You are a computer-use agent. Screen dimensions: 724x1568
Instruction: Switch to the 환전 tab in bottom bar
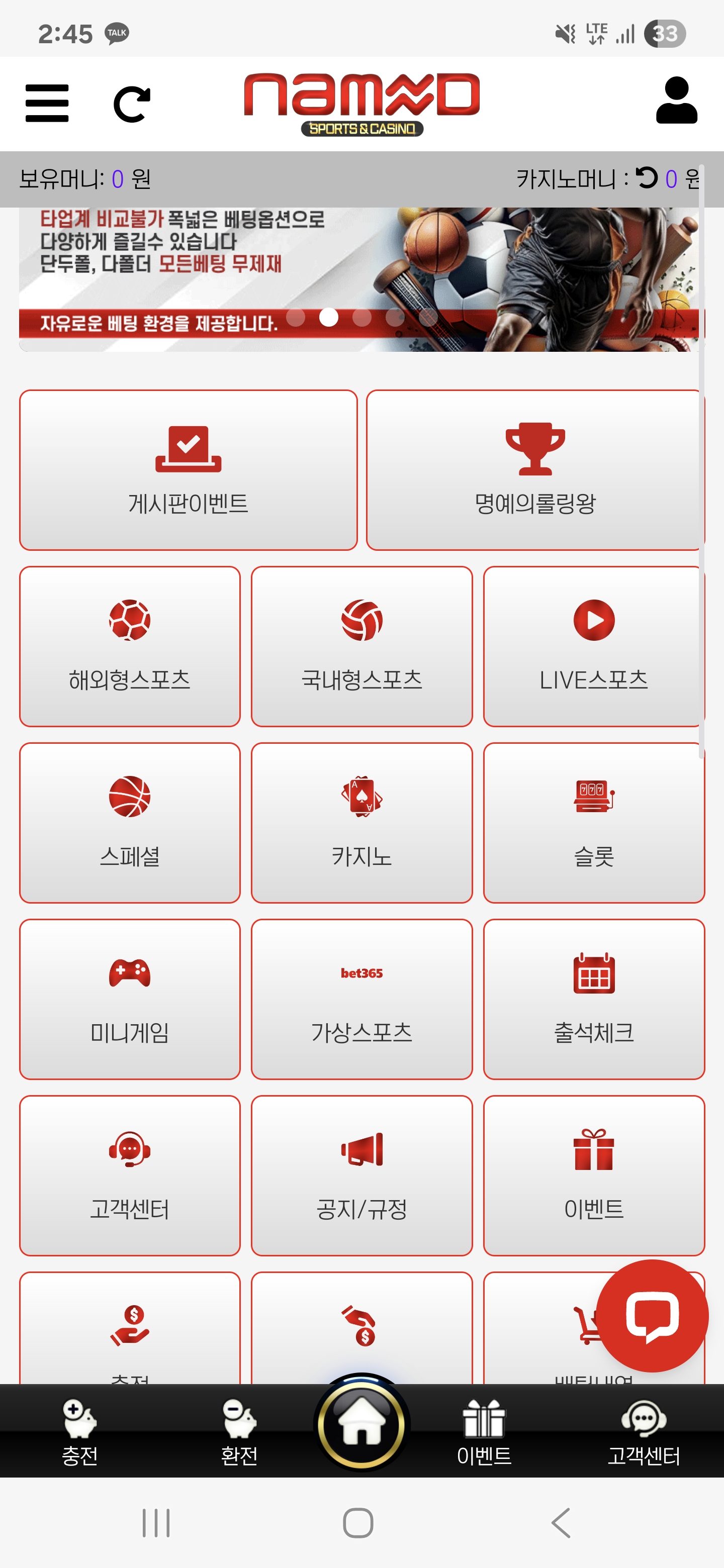239,1432
